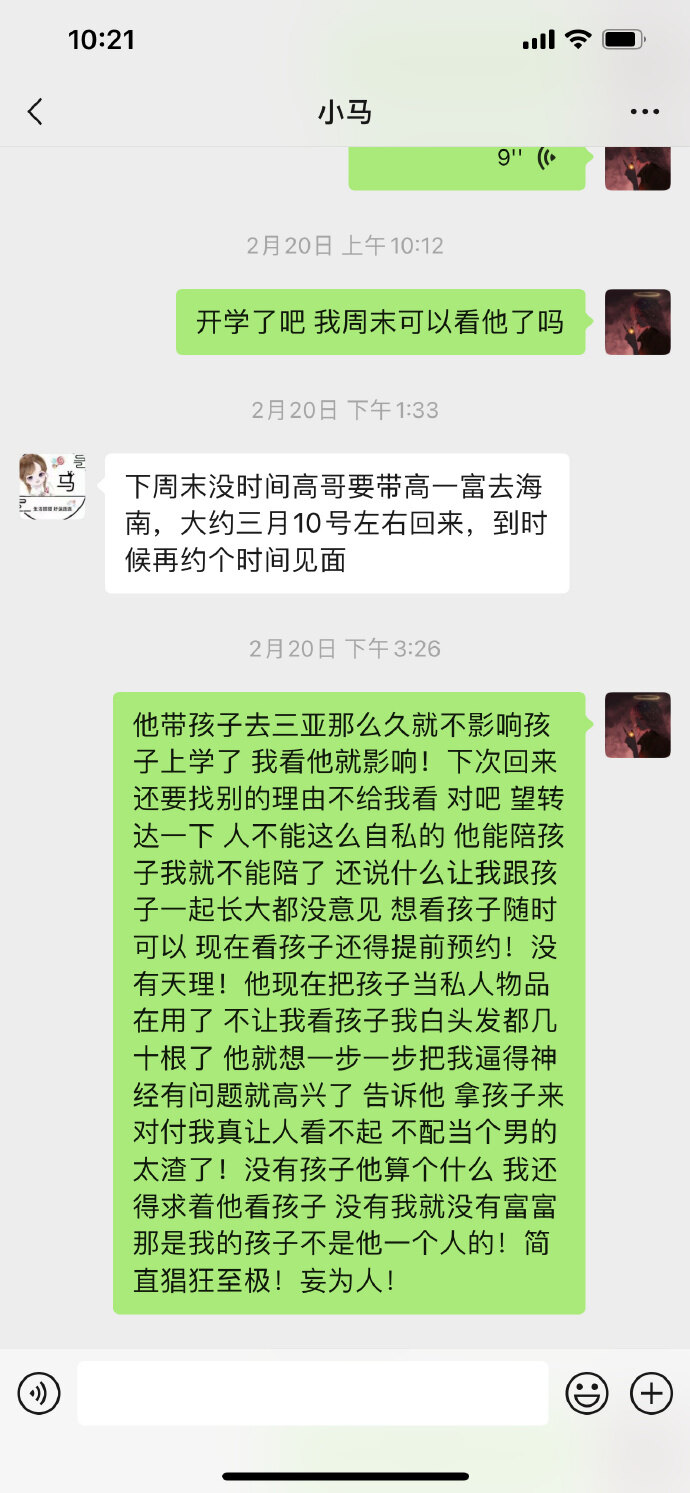Open the plus attachments menu
This screenshot has height=1493, width=690.
pyautogui.click(x=651, y=1392)
